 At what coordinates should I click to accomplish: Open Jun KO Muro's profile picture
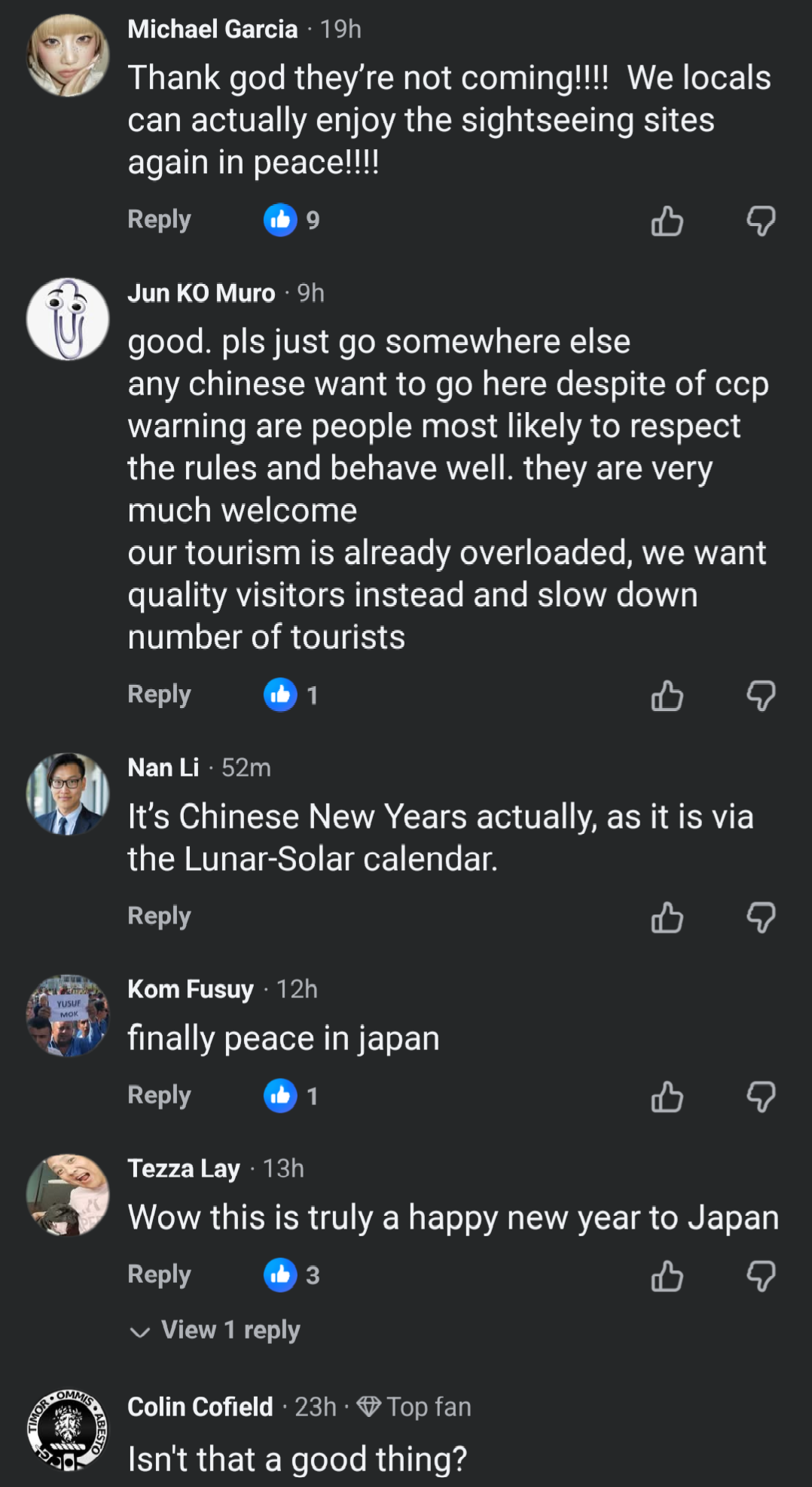coord(68,319)
